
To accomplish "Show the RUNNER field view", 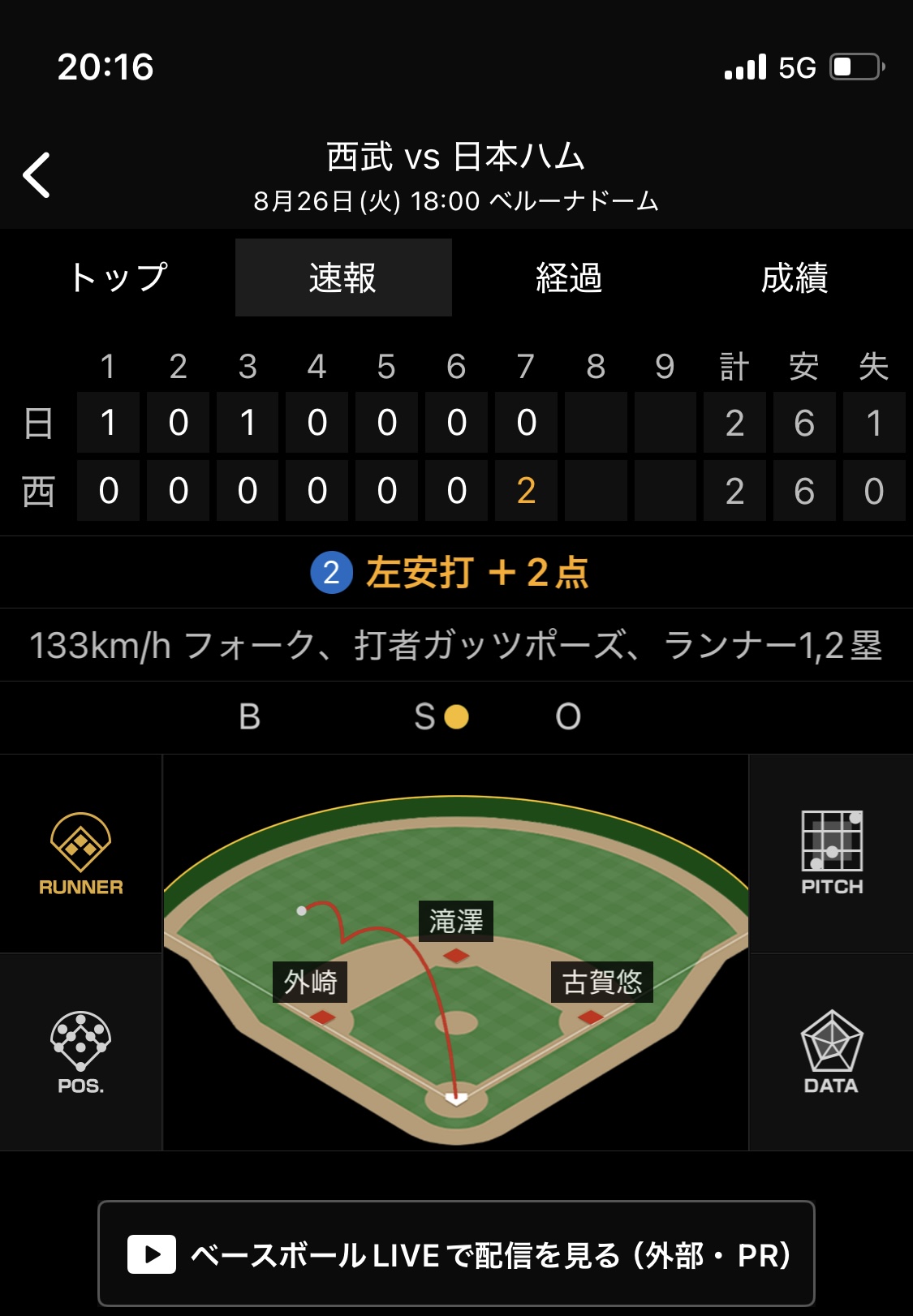I will pos(80,854).
